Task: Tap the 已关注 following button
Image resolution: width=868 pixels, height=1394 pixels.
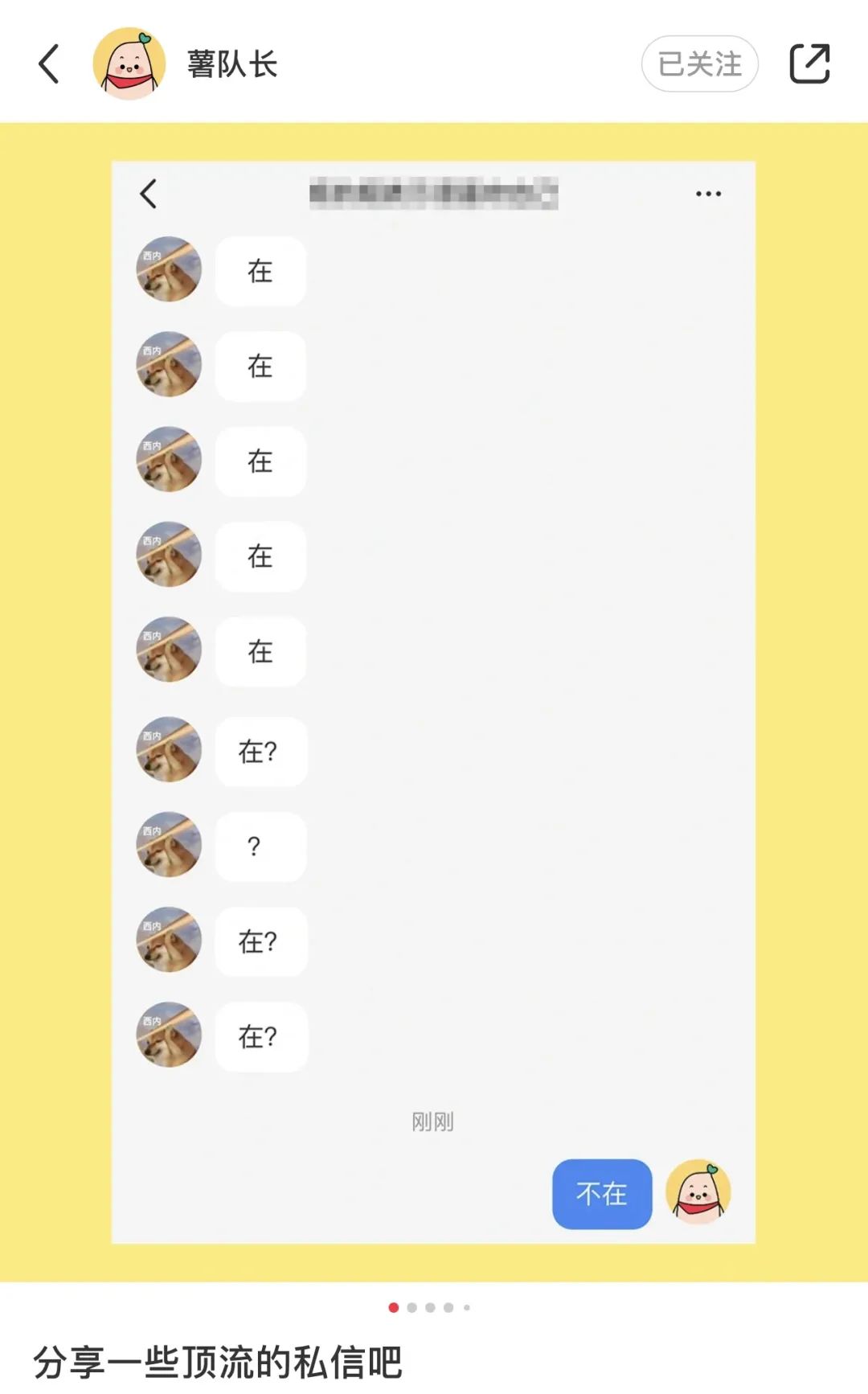Action: pos(699,64)
